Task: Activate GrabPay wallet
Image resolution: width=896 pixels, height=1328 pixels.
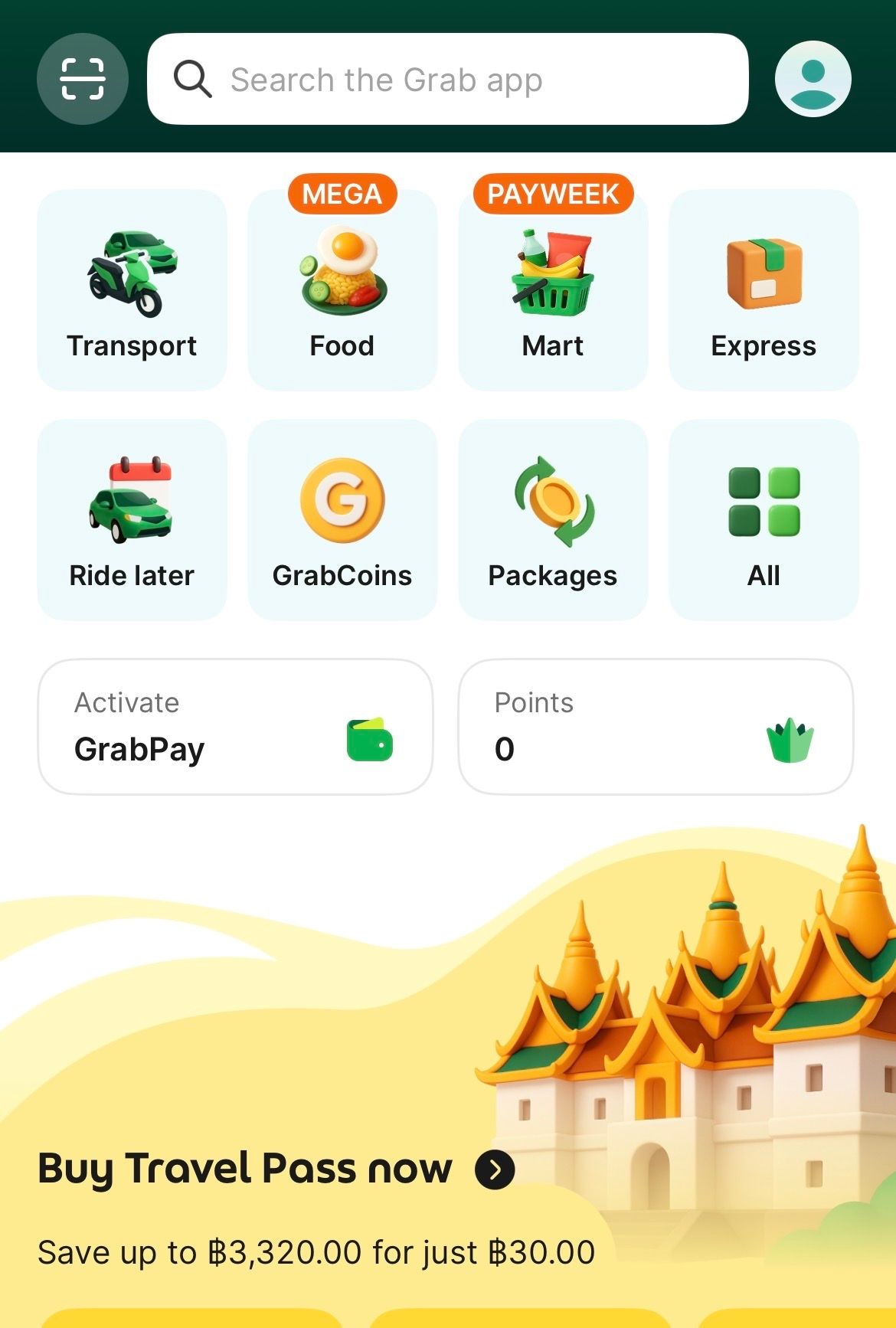Action: click(235, 727)
